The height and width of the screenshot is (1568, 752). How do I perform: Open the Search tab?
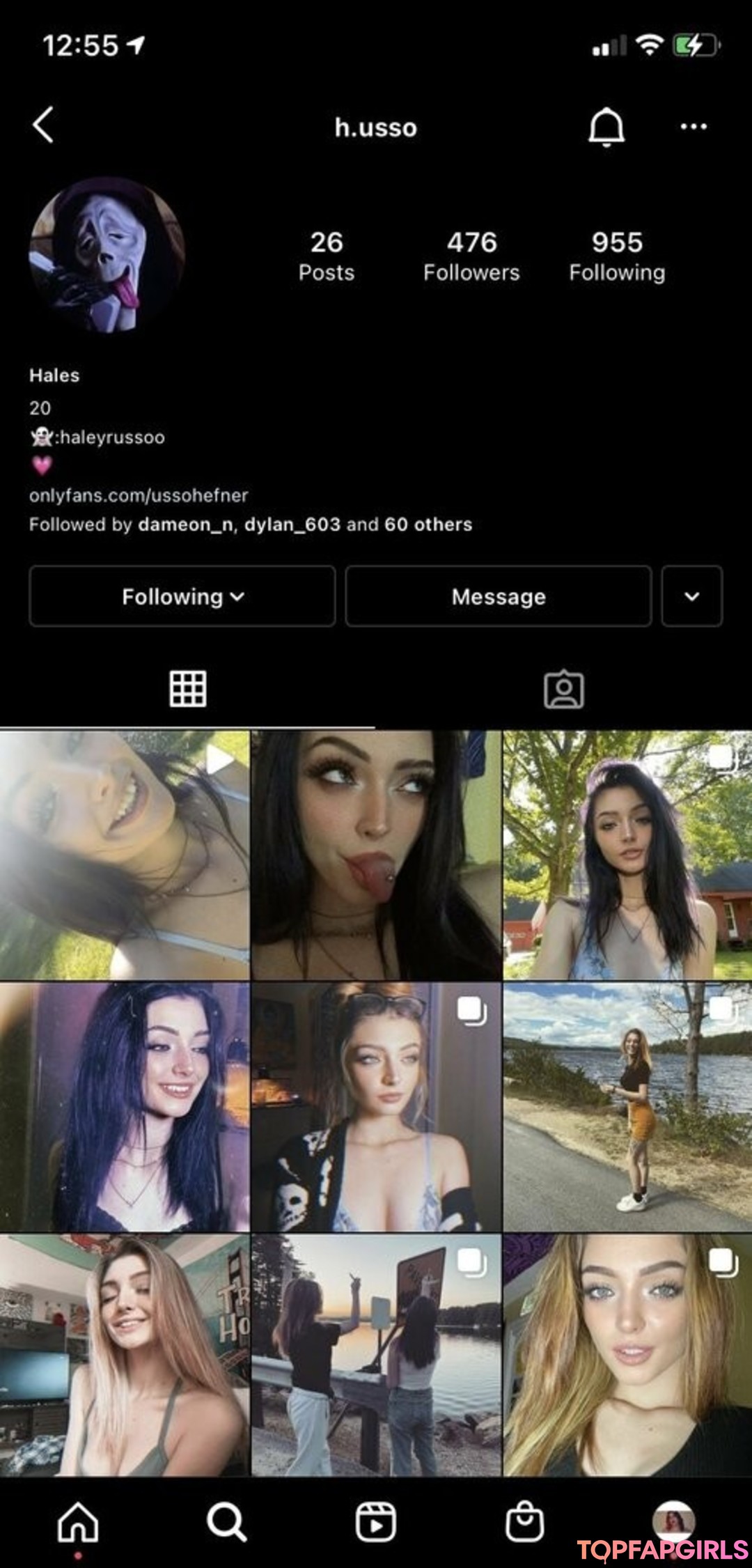pos(226,1521)
